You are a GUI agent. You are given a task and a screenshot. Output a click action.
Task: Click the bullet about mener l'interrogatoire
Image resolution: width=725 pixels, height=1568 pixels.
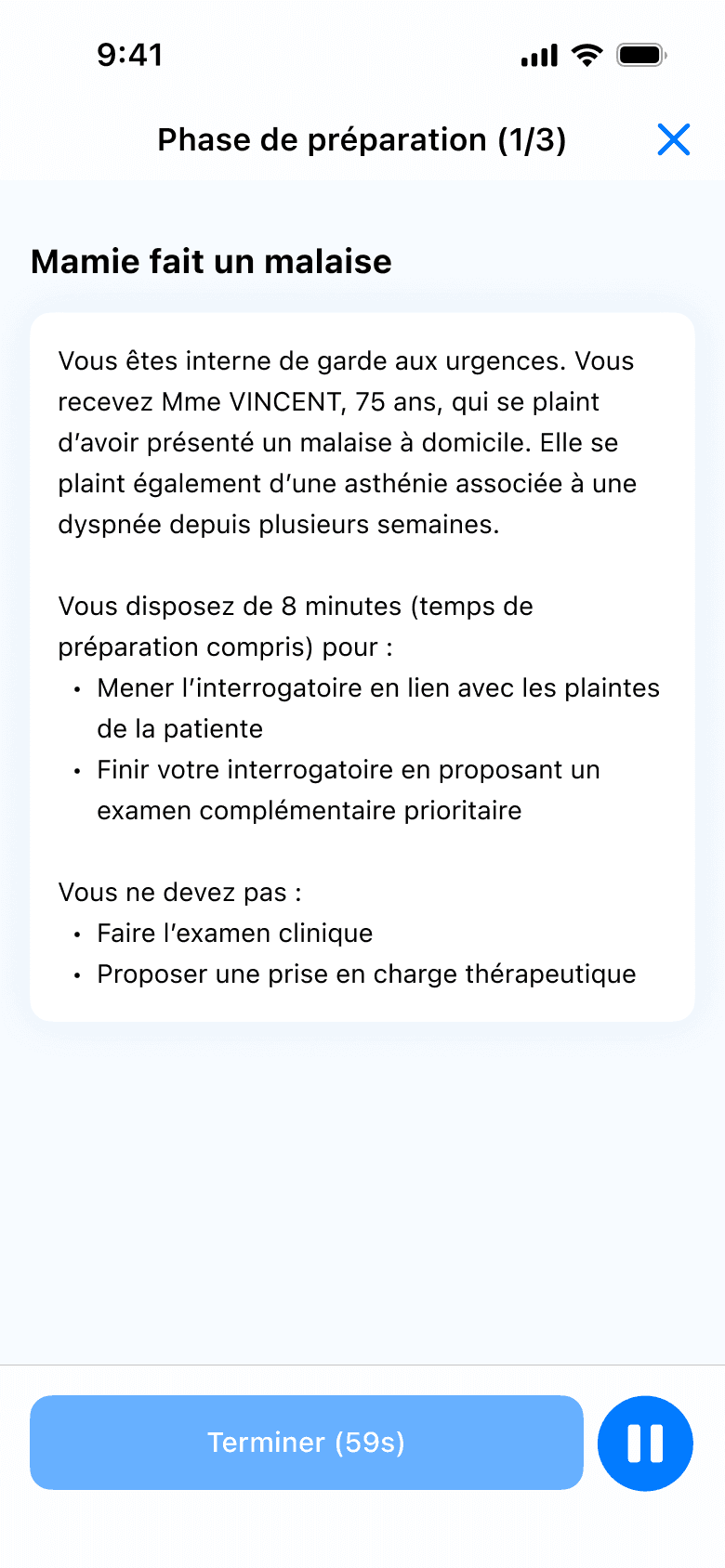[x=377, y=708]
